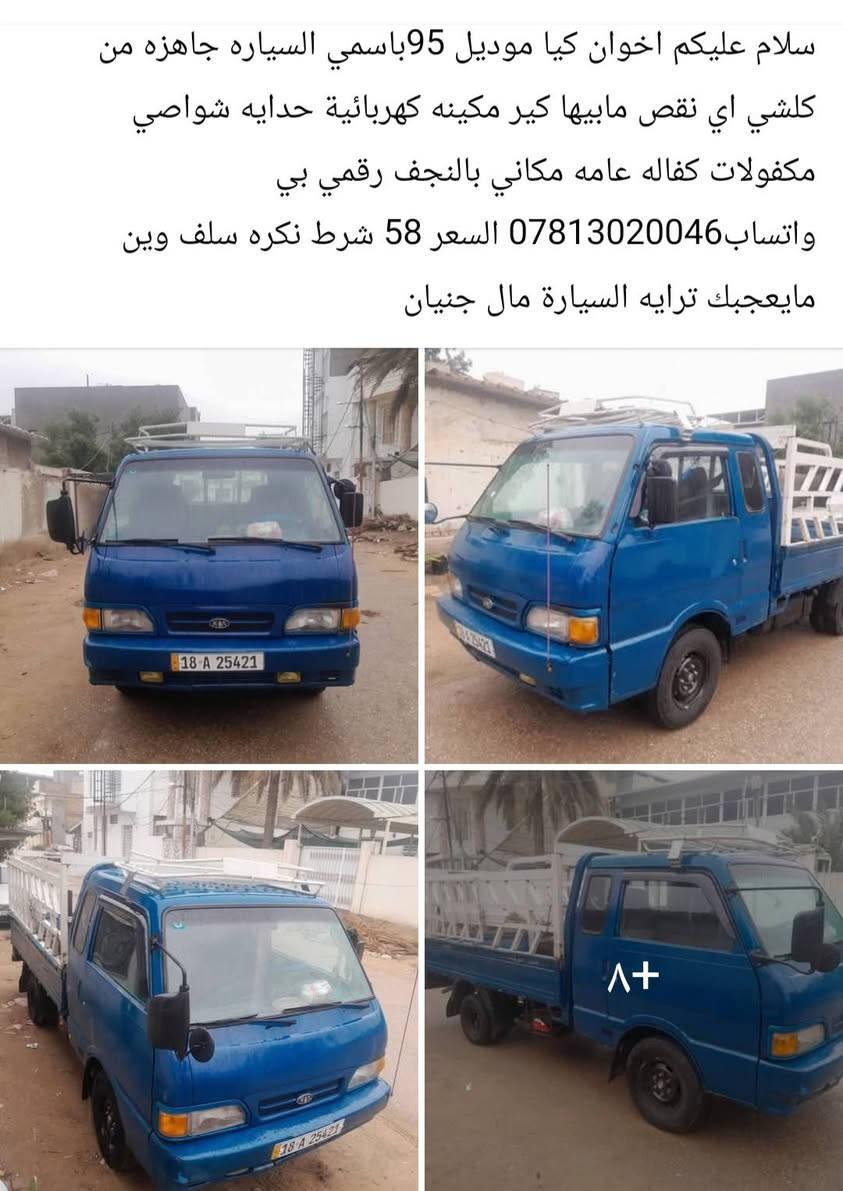View the remaining photos via the +٨ tile
This screenshot has width=843, height=1191.
click(x=634, y=978)
